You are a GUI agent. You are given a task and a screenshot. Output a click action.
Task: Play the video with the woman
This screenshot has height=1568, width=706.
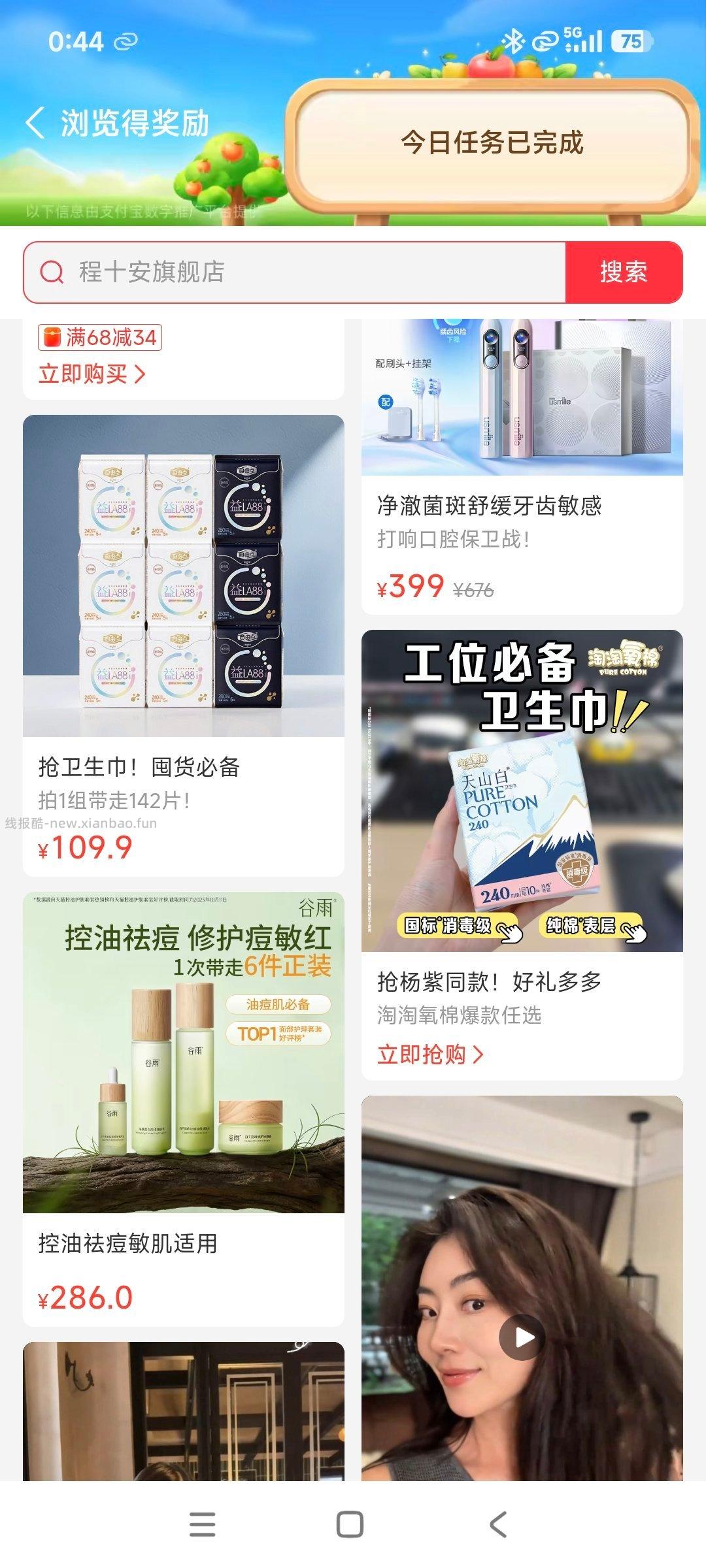click(522, 1337)
